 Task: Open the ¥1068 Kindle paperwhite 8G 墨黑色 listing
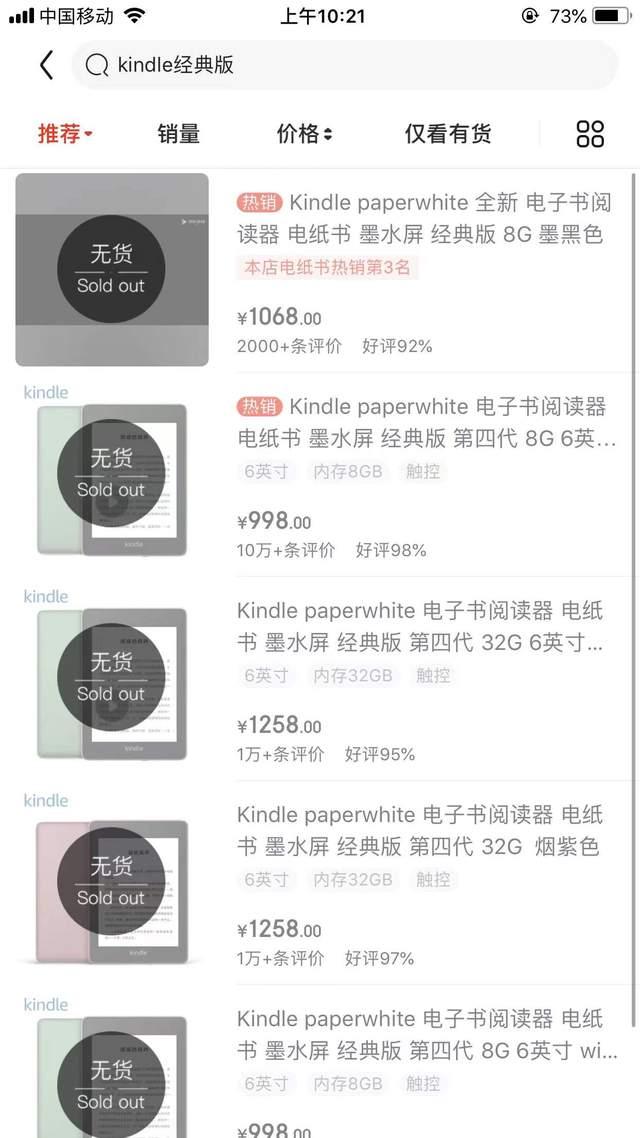point(420,219)
